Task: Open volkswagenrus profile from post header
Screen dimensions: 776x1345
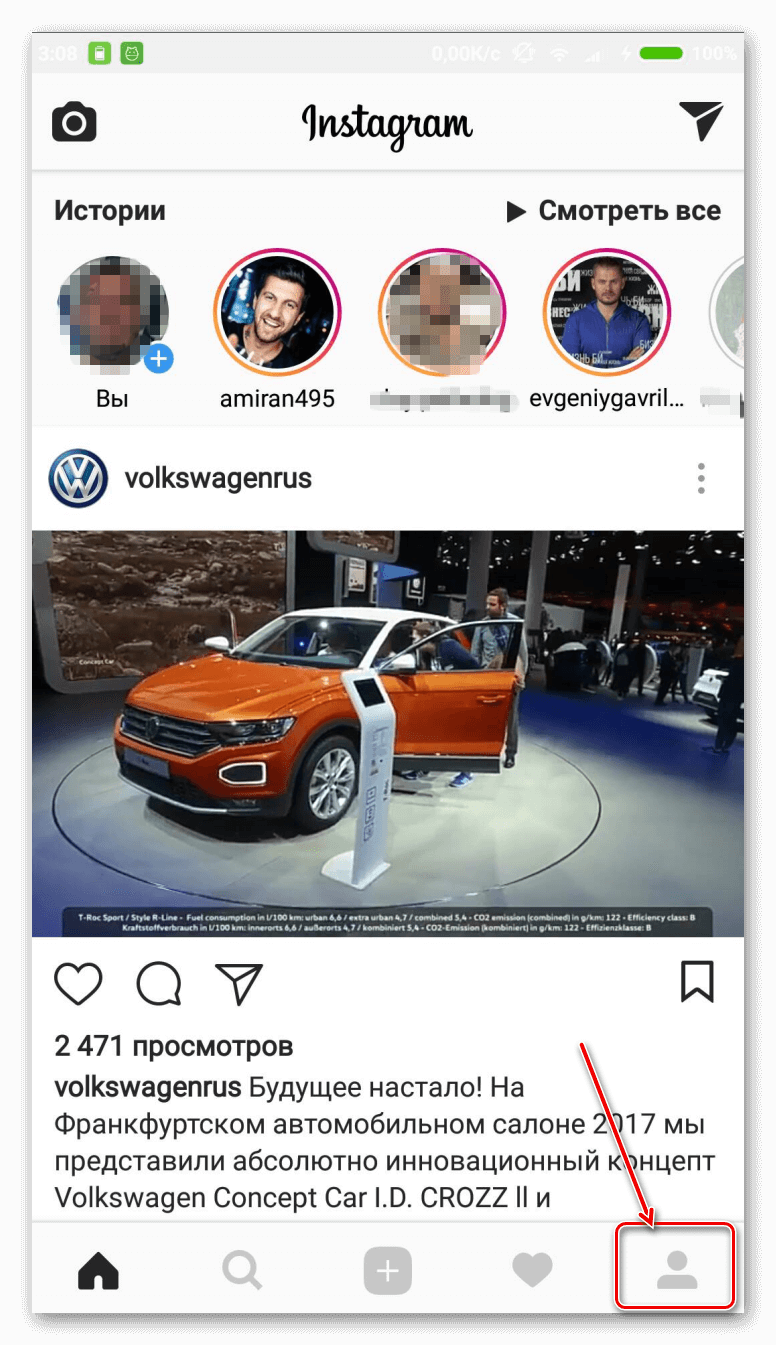Action: pos(217,478)
